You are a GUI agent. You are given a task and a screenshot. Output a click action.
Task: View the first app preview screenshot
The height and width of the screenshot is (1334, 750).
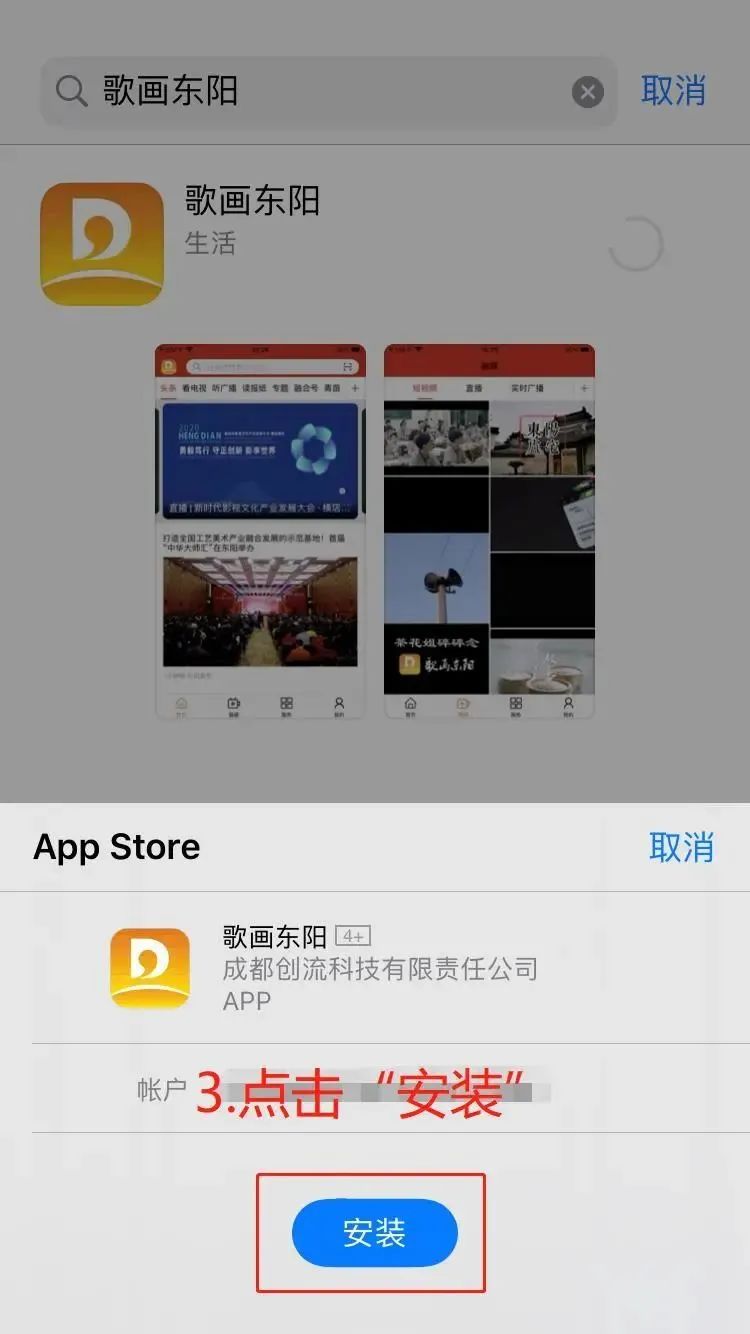[260, 531]
